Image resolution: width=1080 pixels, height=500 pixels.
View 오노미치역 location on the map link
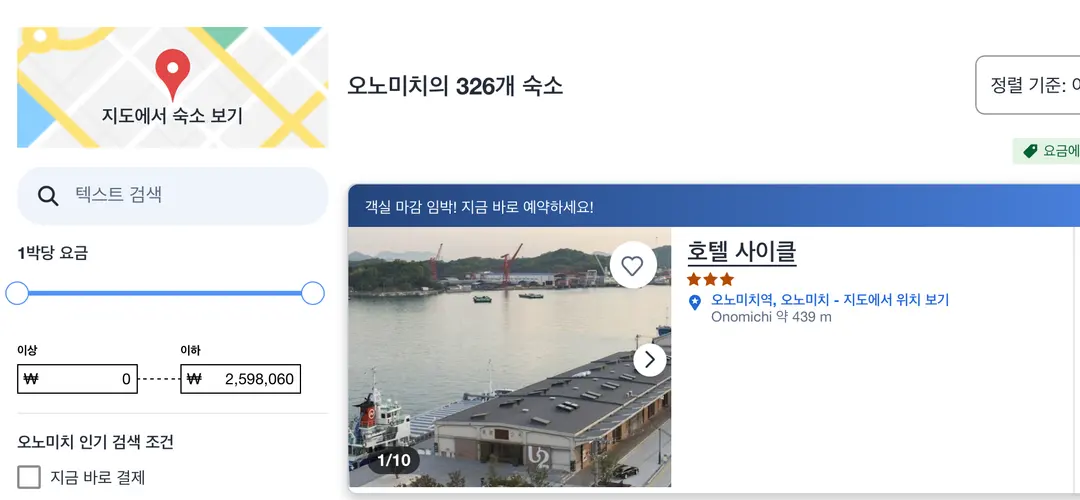click(830, 300)
